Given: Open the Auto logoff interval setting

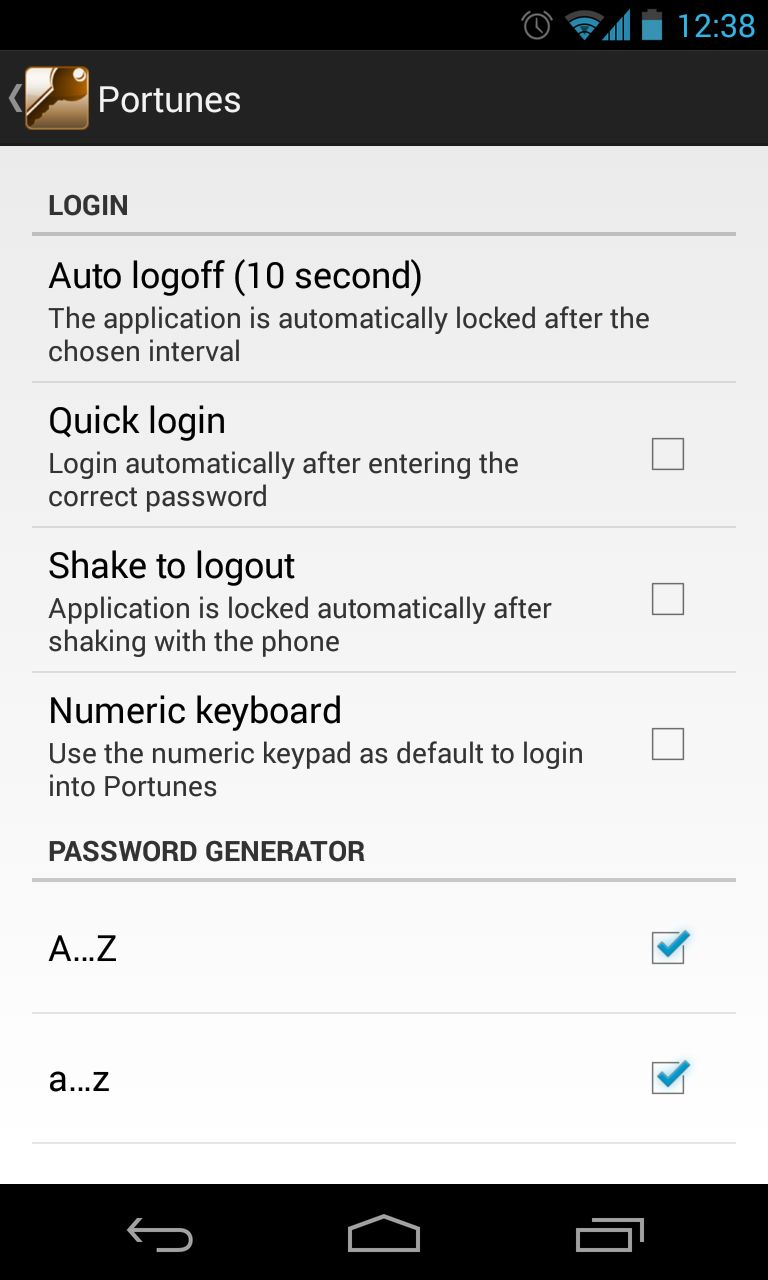Looking at the screenshot, I should [x=384, y=310].
